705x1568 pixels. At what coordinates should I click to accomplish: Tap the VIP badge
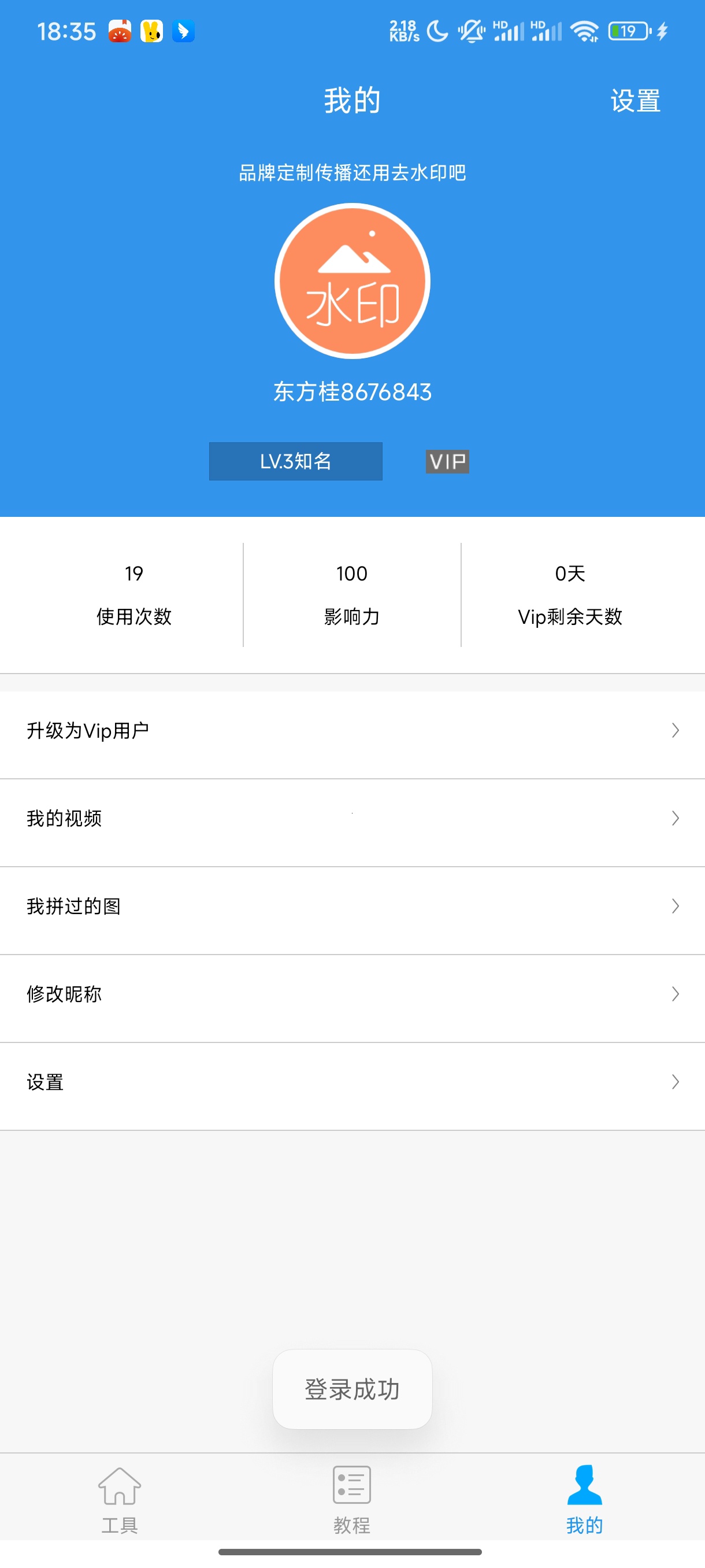[447, 461]
